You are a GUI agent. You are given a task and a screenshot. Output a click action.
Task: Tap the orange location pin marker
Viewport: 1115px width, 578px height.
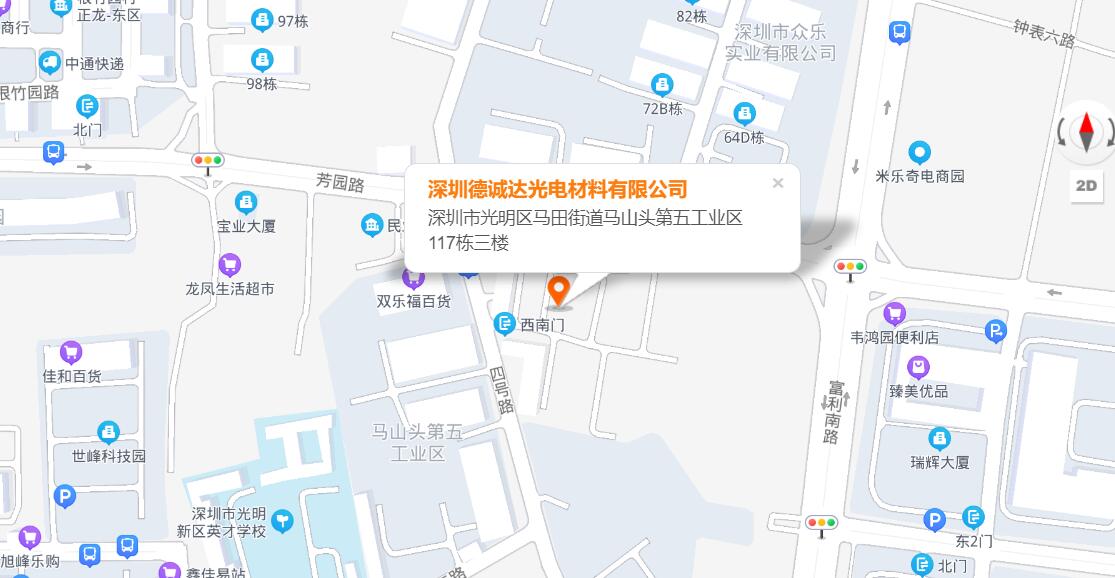pos(559,291)
